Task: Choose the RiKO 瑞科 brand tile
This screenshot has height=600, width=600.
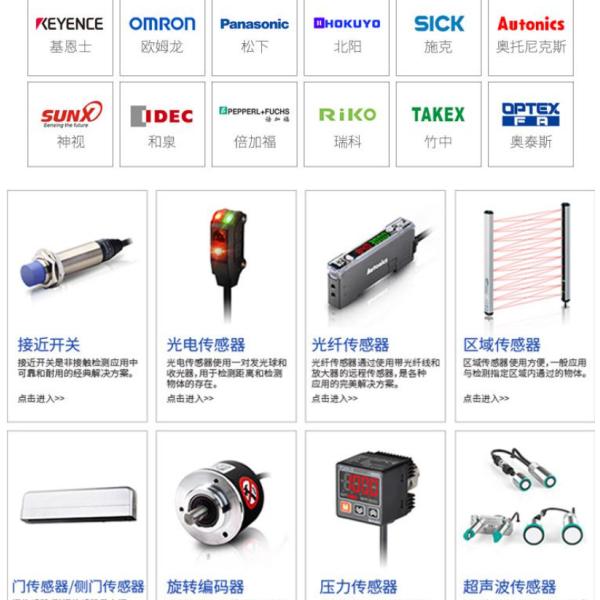Action: tap(347, 125)
